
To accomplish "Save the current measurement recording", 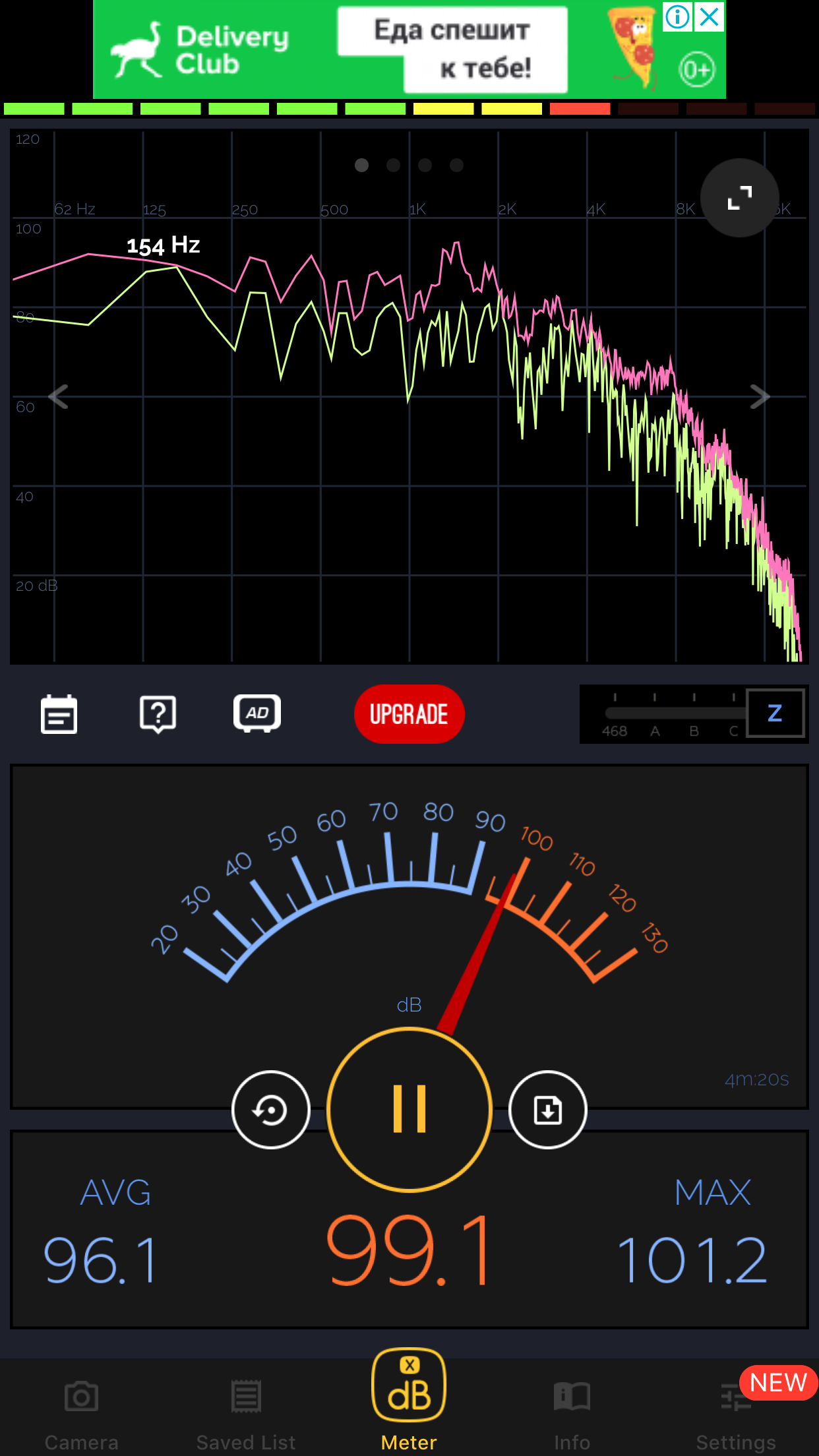I will pos(547,1110).
